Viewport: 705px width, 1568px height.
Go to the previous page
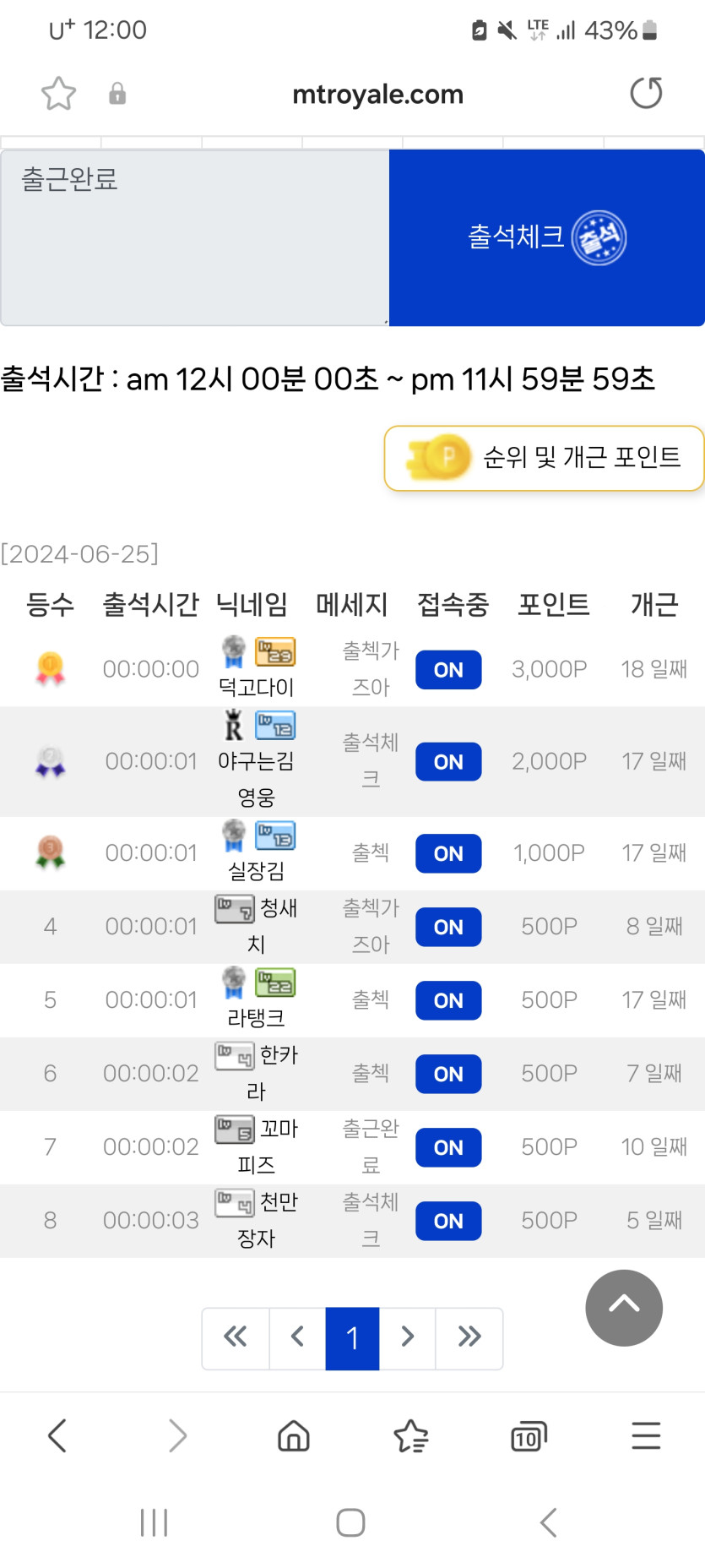297,1337
